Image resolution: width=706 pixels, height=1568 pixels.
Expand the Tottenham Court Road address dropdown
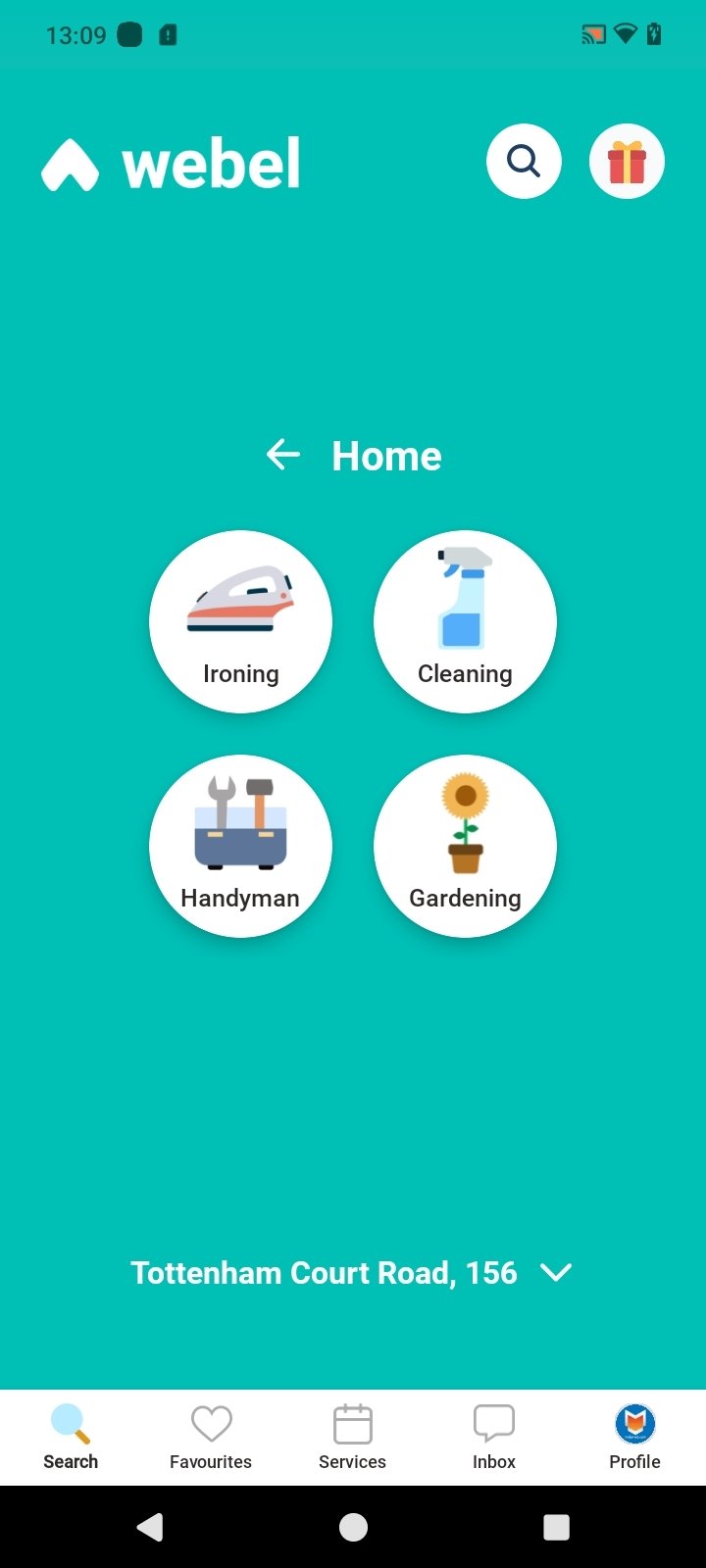pyautogui.click(x=555, y=1272)
